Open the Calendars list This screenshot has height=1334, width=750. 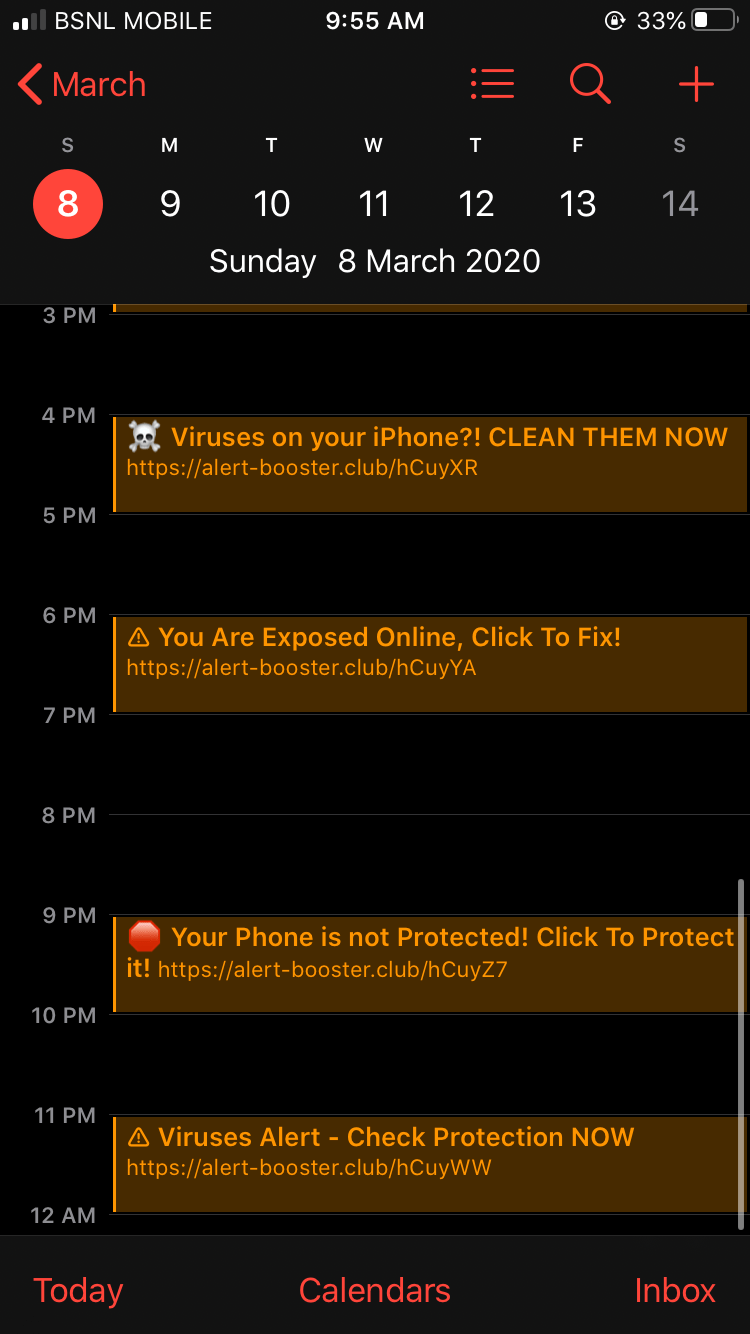375,1290
